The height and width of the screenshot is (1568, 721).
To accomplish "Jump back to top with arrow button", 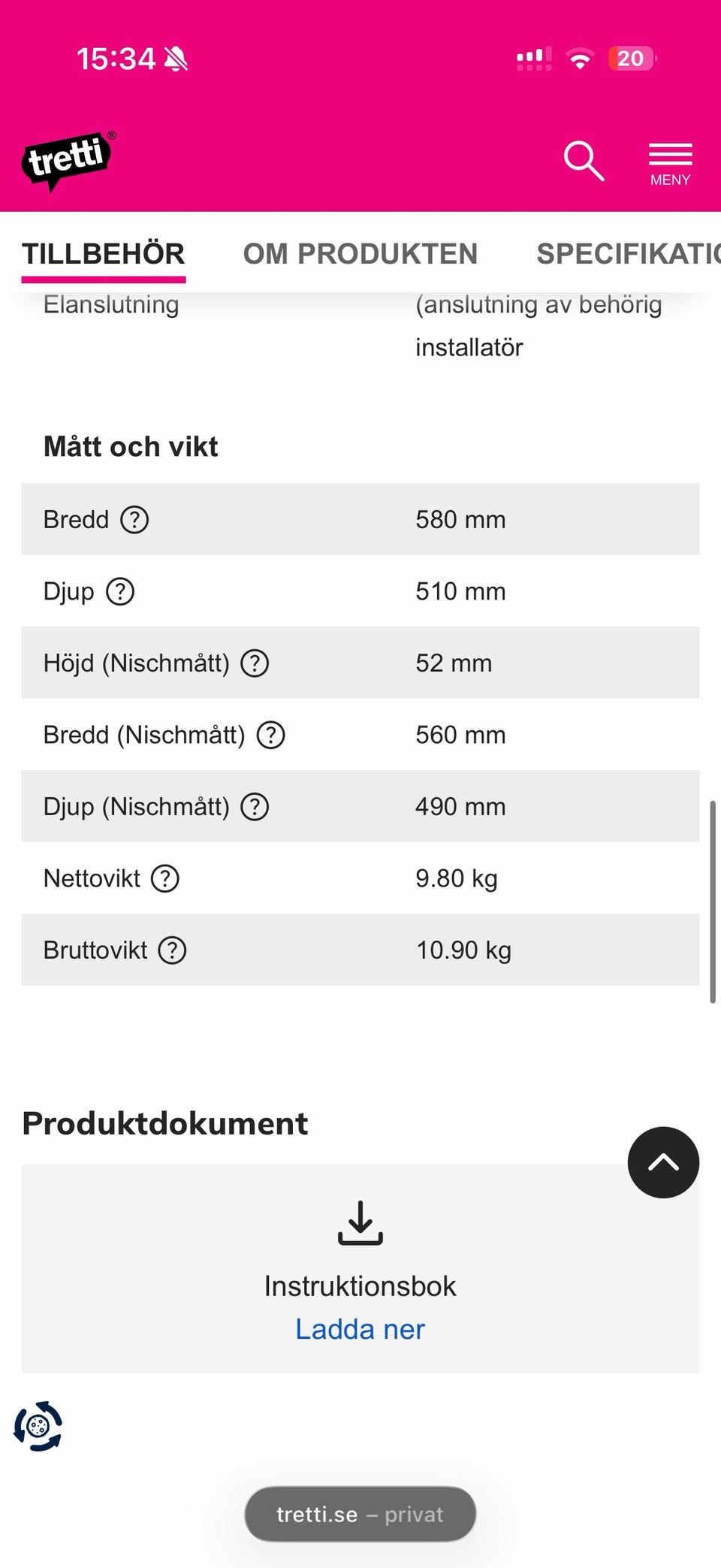I will (663, 1162).
